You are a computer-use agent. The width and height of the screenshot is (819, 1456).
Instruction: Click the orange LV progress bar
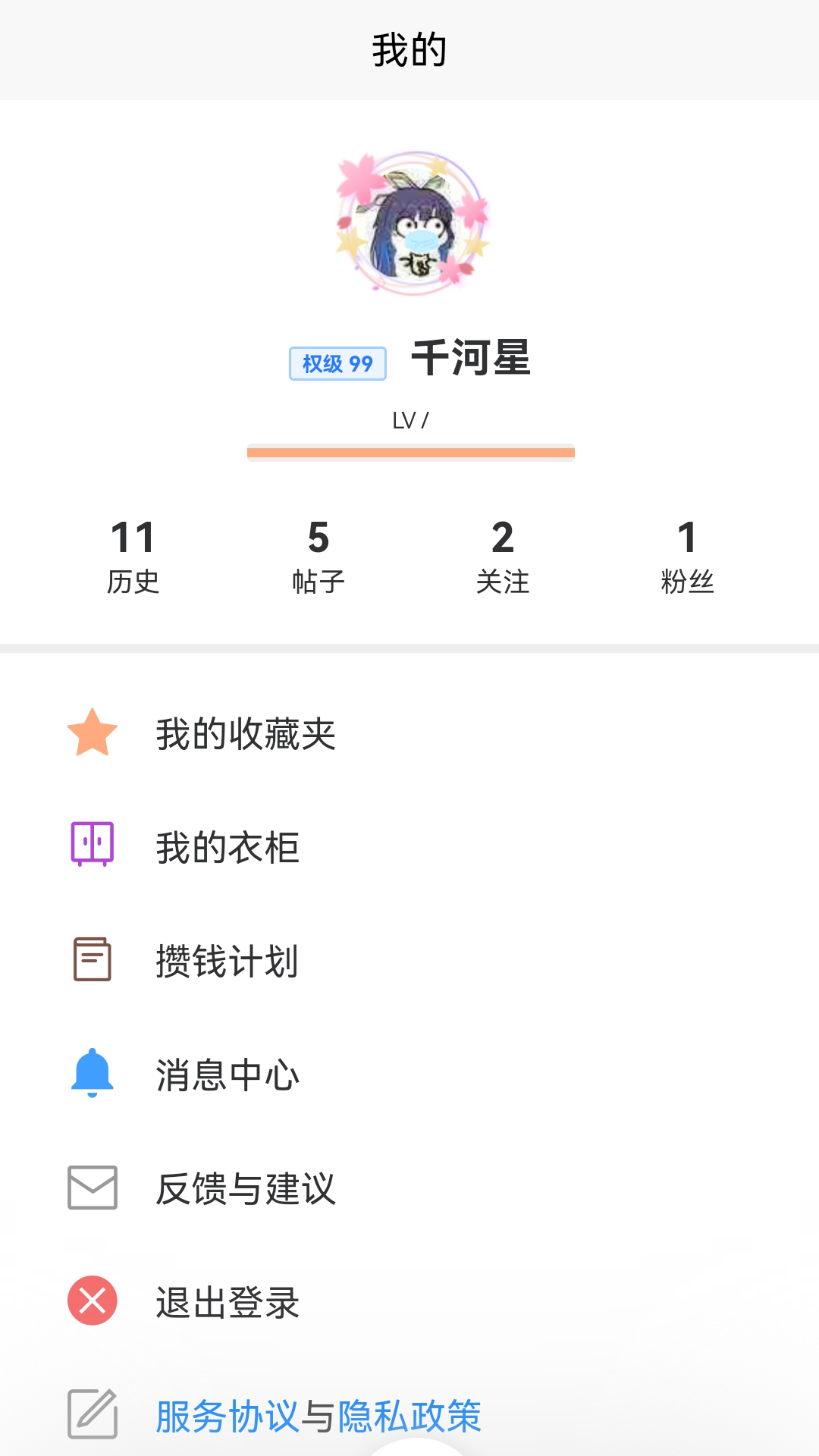409,451
